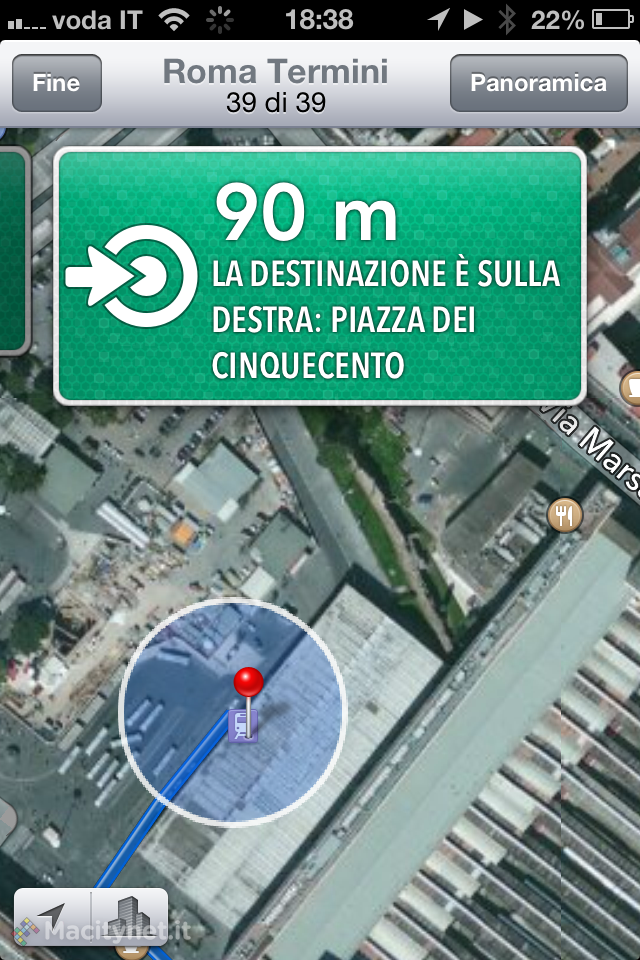Tap the location tracking arrow button

52,917
